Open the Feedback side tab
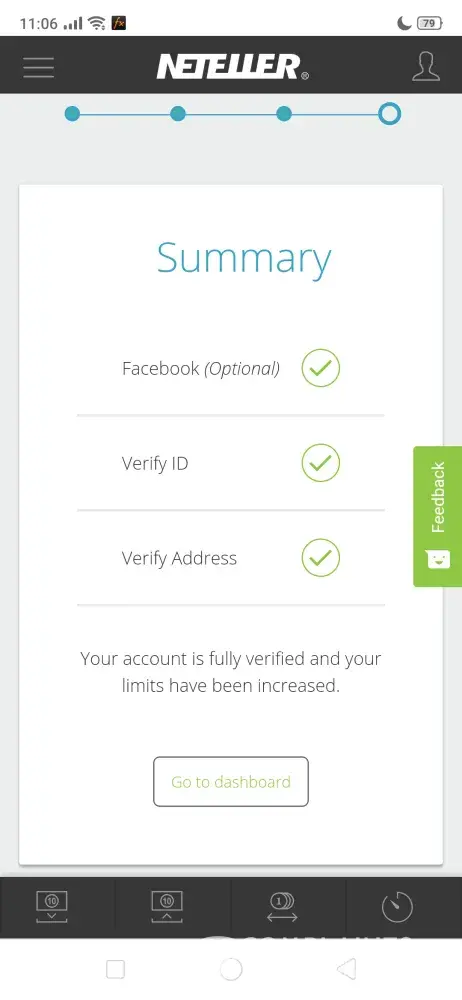 coord(438,516)
